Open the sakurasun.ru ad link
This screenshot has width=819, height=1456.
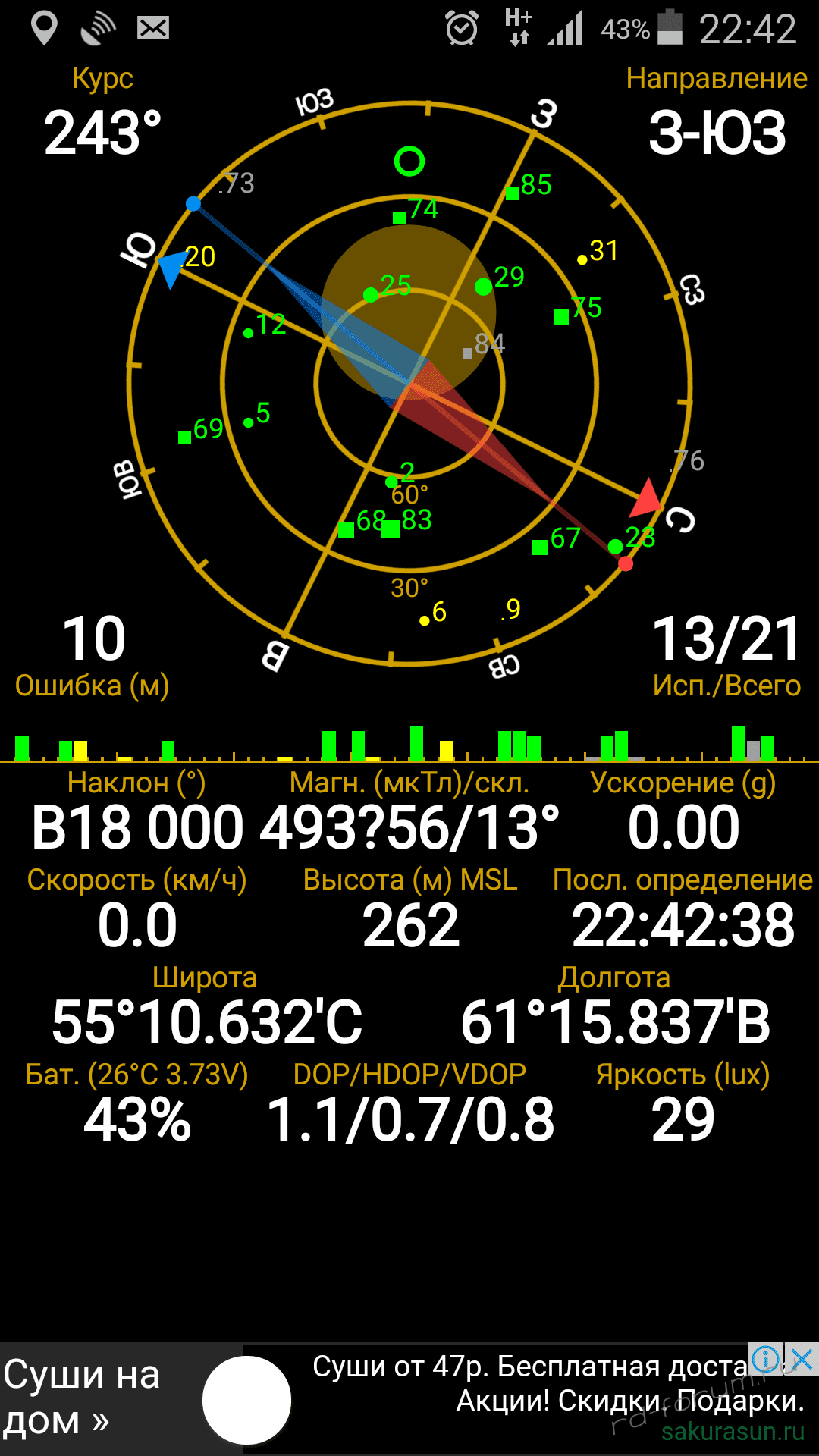pos(732,1432)
